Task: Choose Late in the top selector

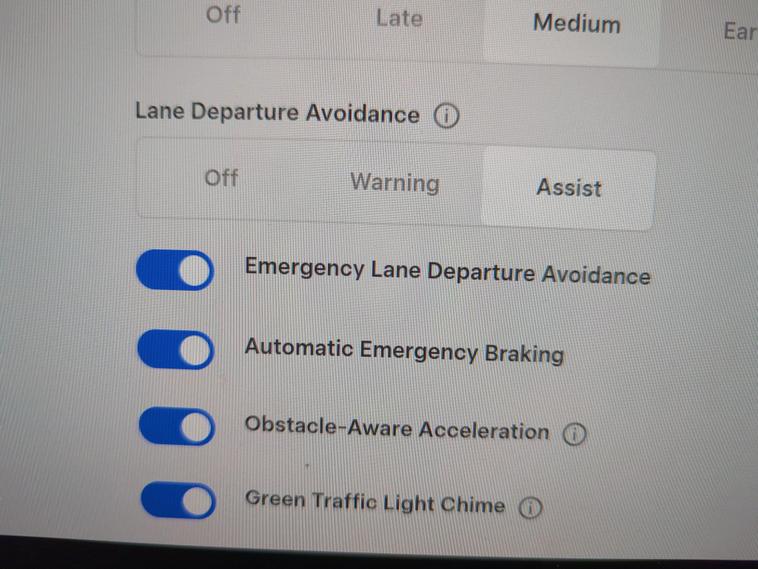Action: [x=398, y=18]
